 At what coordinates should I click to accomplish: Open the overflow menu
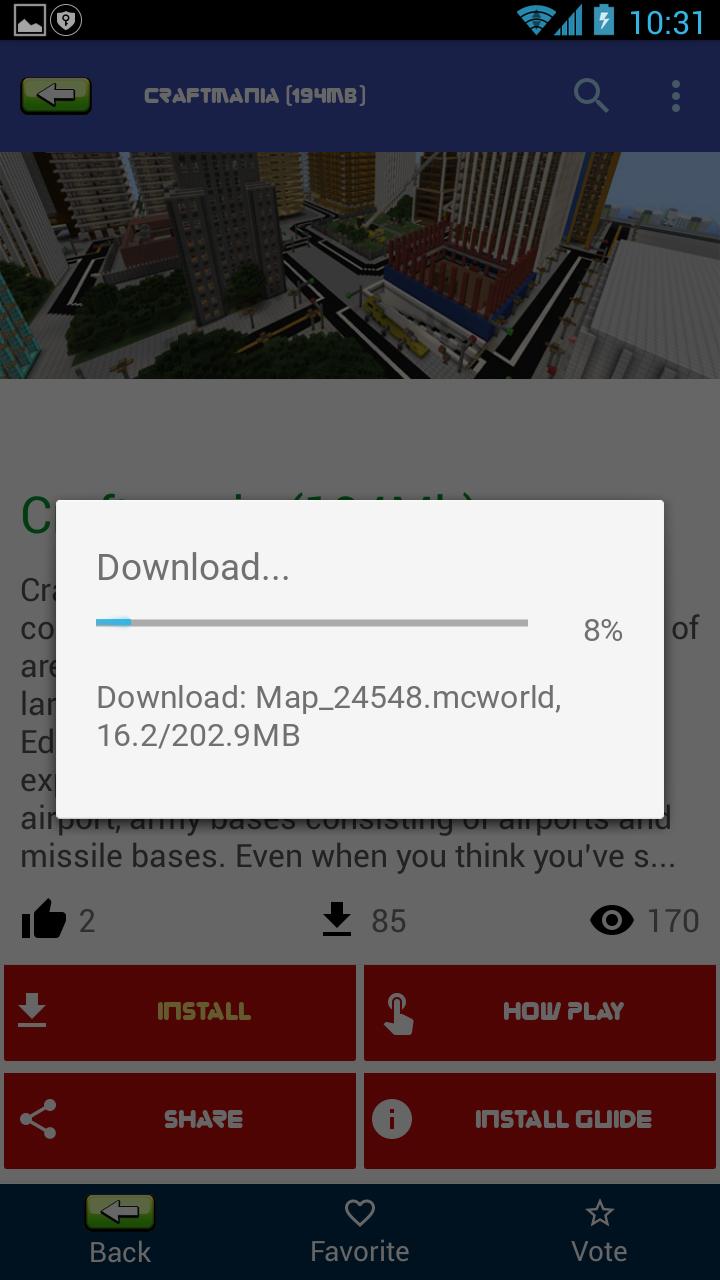[x=676, y=96]
